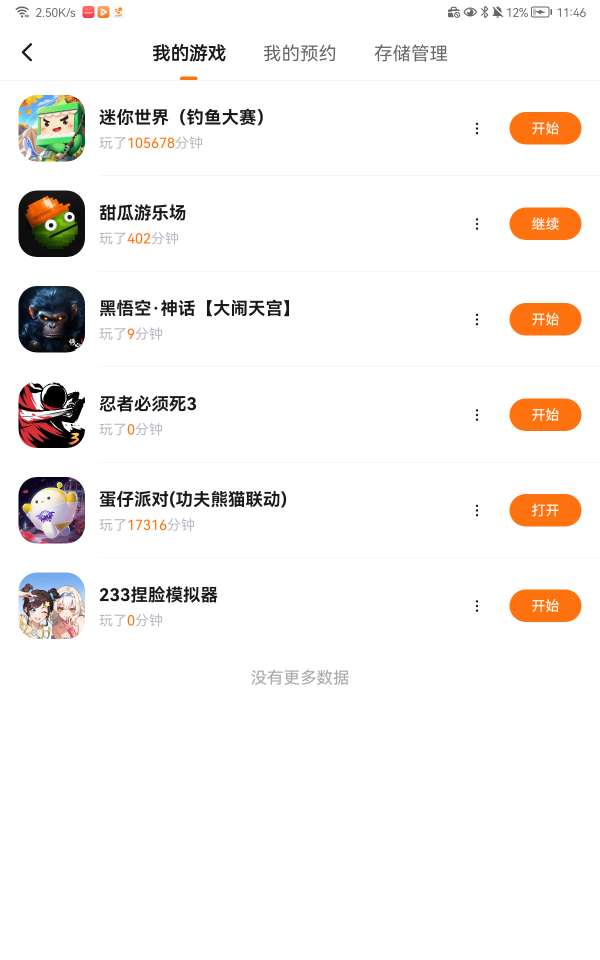Open the more options menu for 甜瓜游乐场
This screenshot has height=960, width=600.
click(477, 224)
